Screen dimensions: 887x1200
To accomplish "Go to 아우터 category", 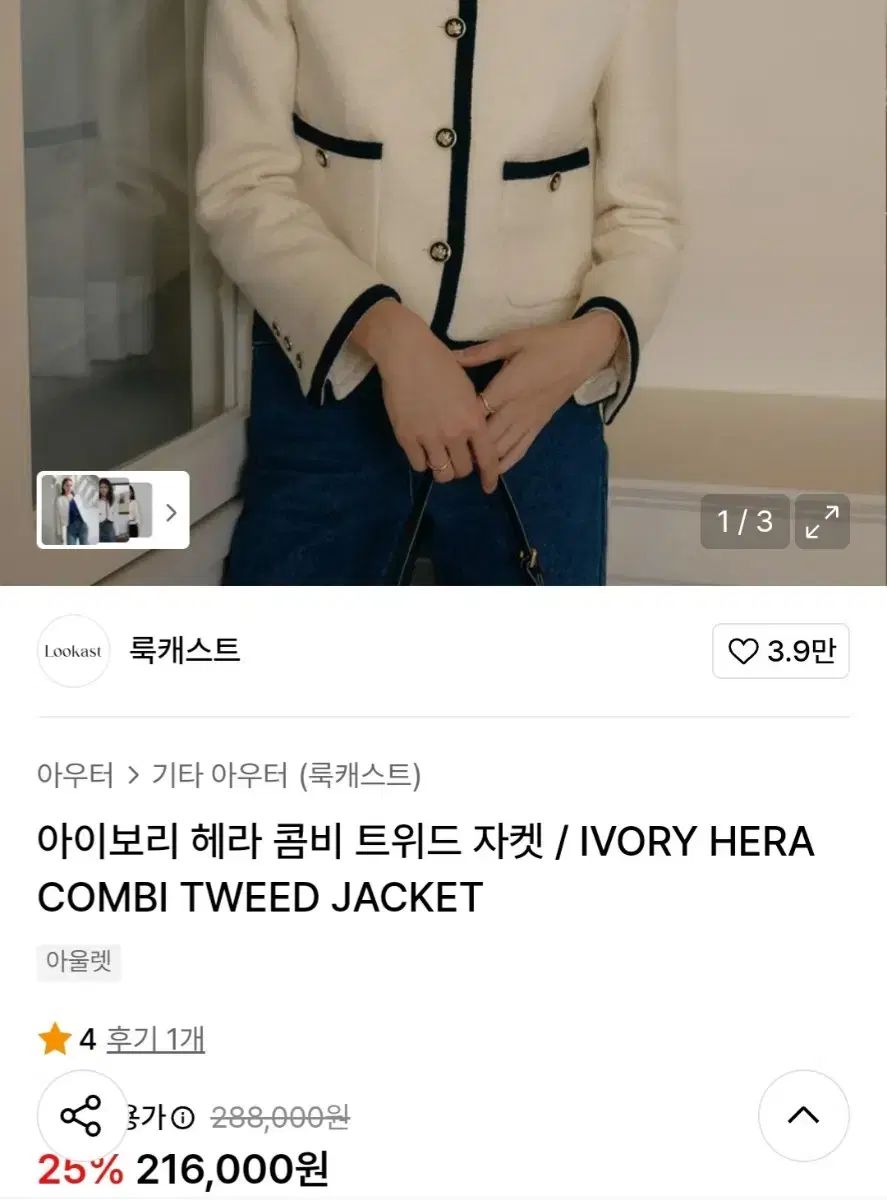I will (75, 775).
